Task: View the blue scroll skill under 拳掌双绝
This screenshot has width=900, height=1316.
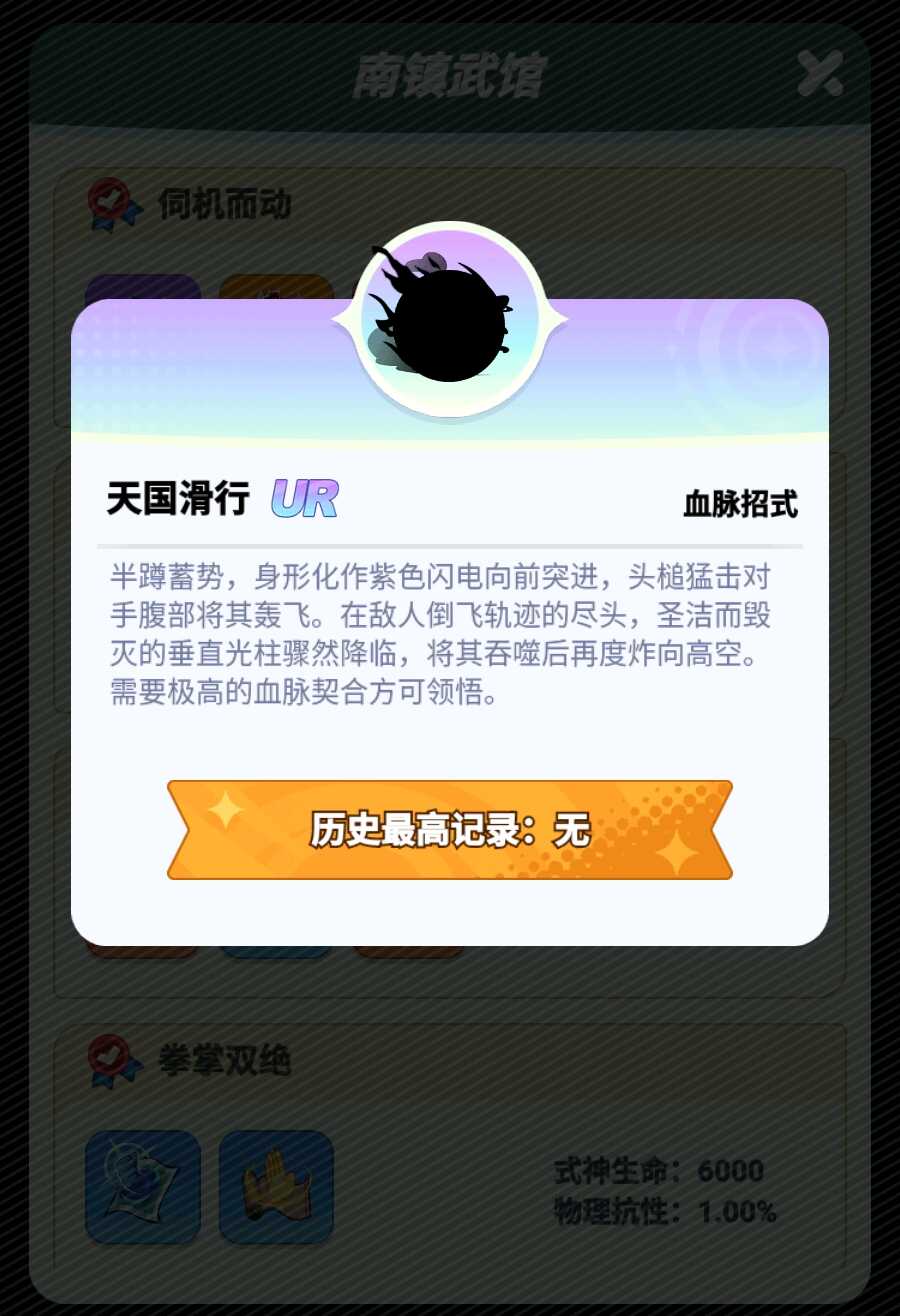Action: (143, 1187)
